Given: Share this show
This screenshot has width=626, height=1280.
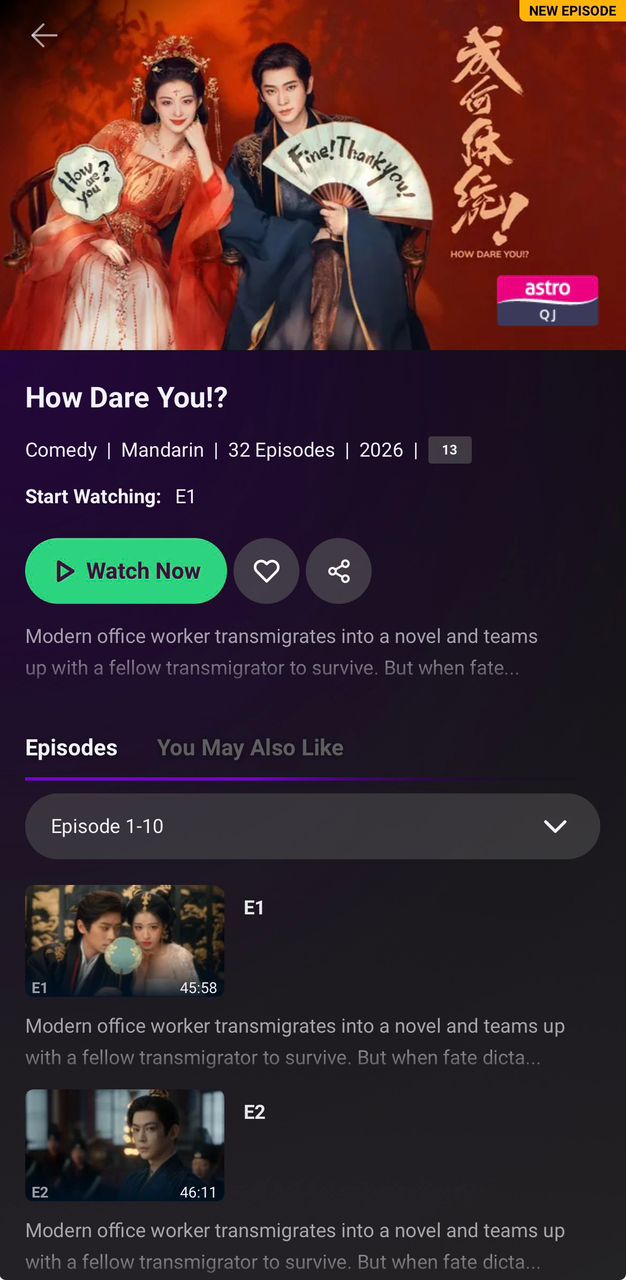Looking at the screenshot, I should point(339,571).
